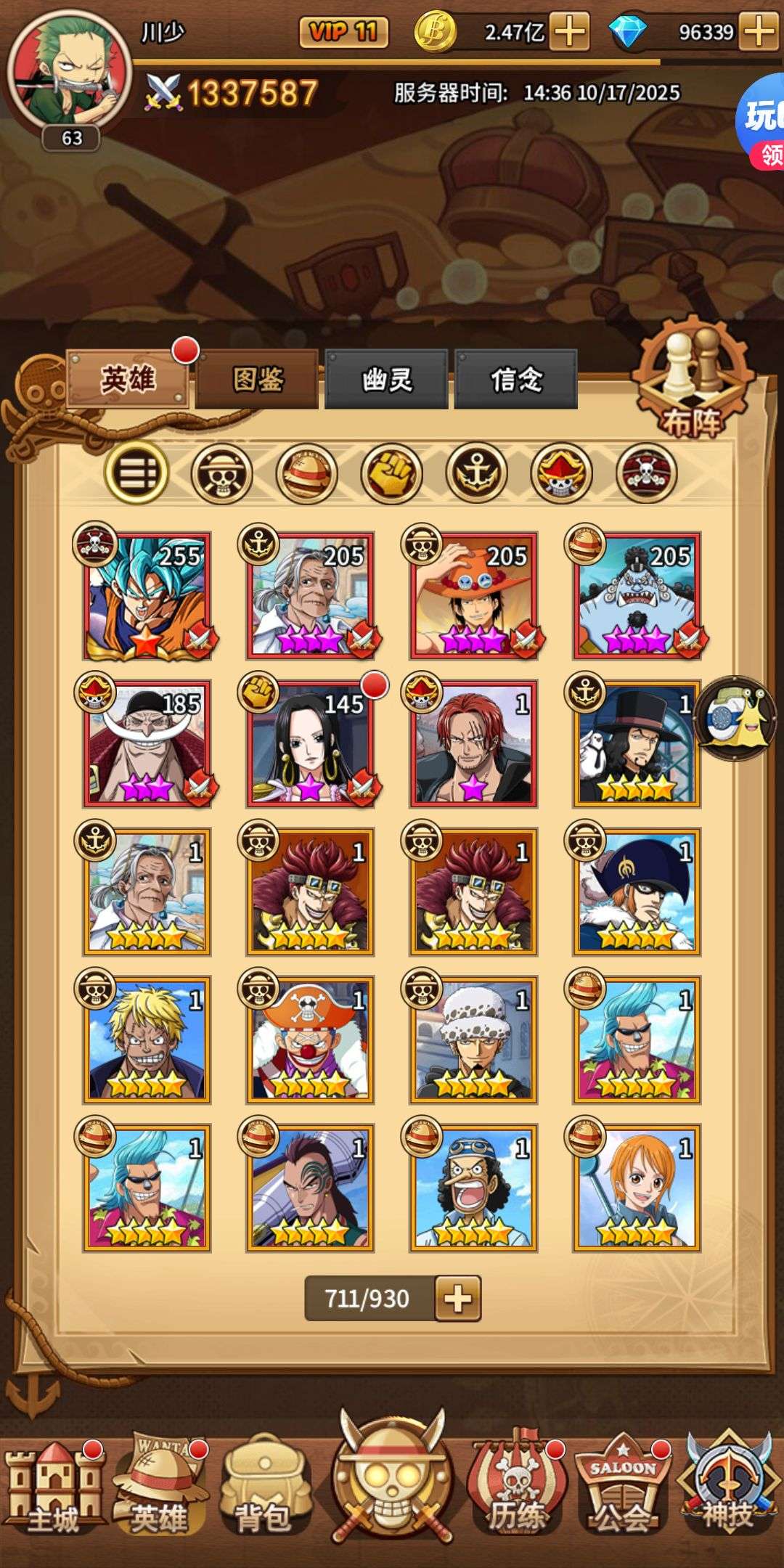Go to the 主城 main city
Image resolution: width=784 pixels, height=1568 pixels.
click(x=52, y=1488)
